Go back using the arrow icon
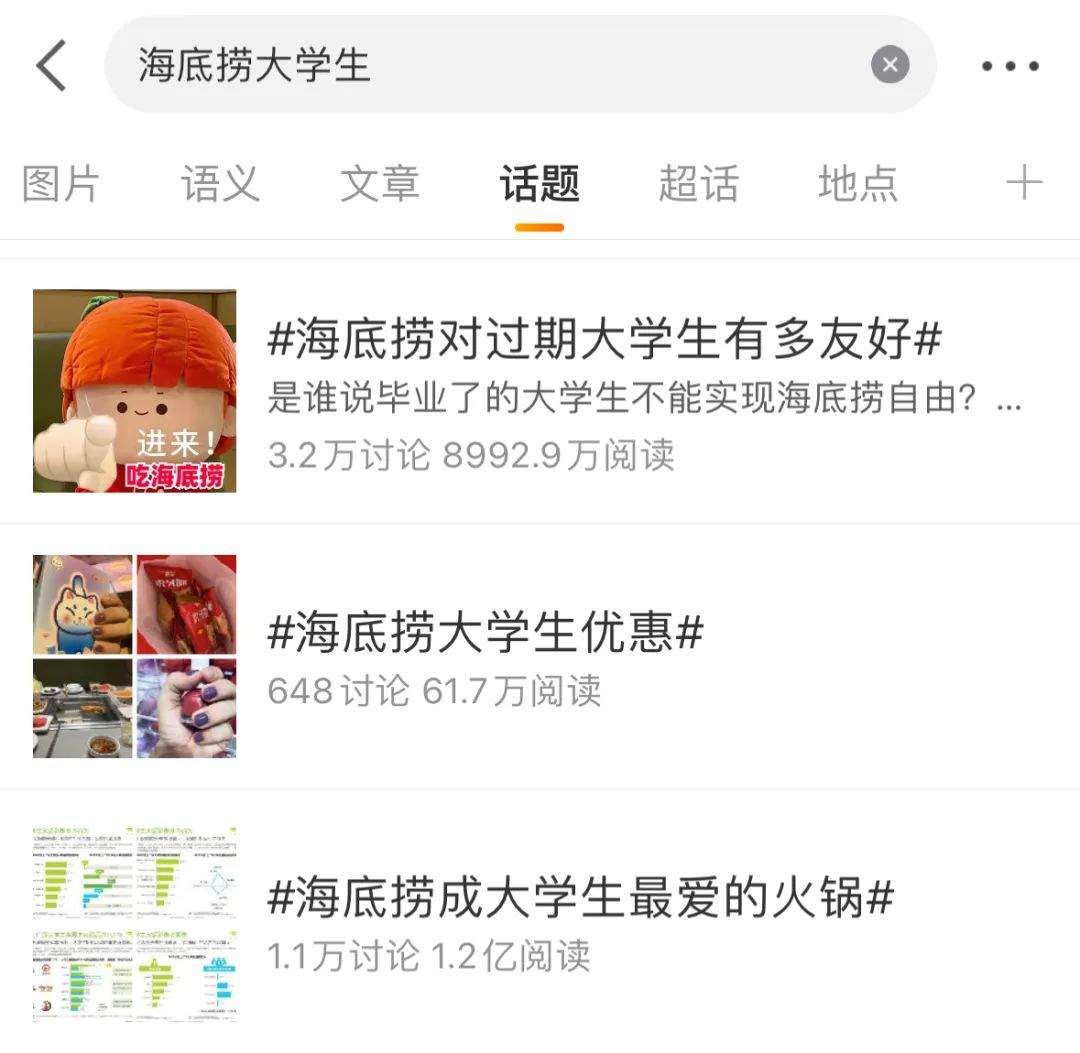The width and height of the screenshot is (1080, 1053). pos(51,66)
